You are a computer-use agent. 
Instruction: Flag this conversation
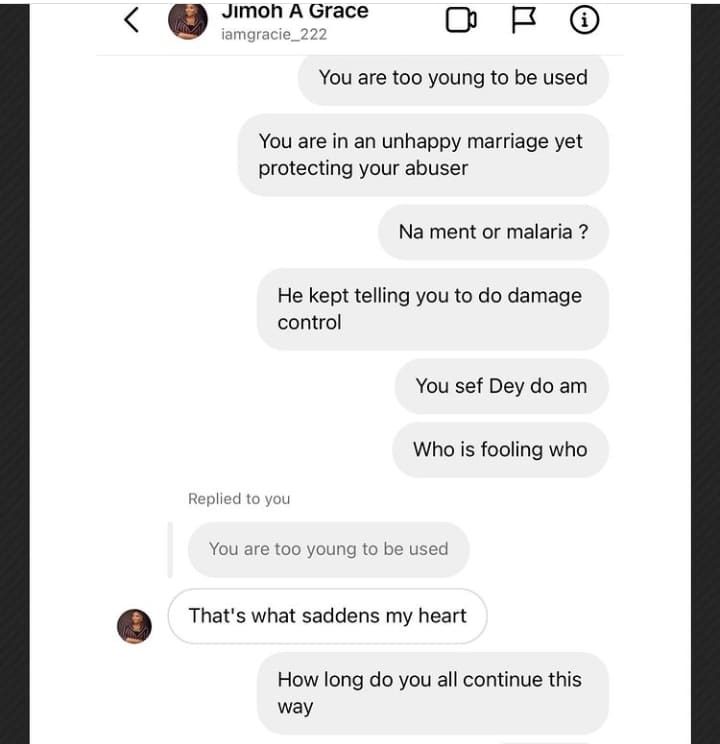523,20
